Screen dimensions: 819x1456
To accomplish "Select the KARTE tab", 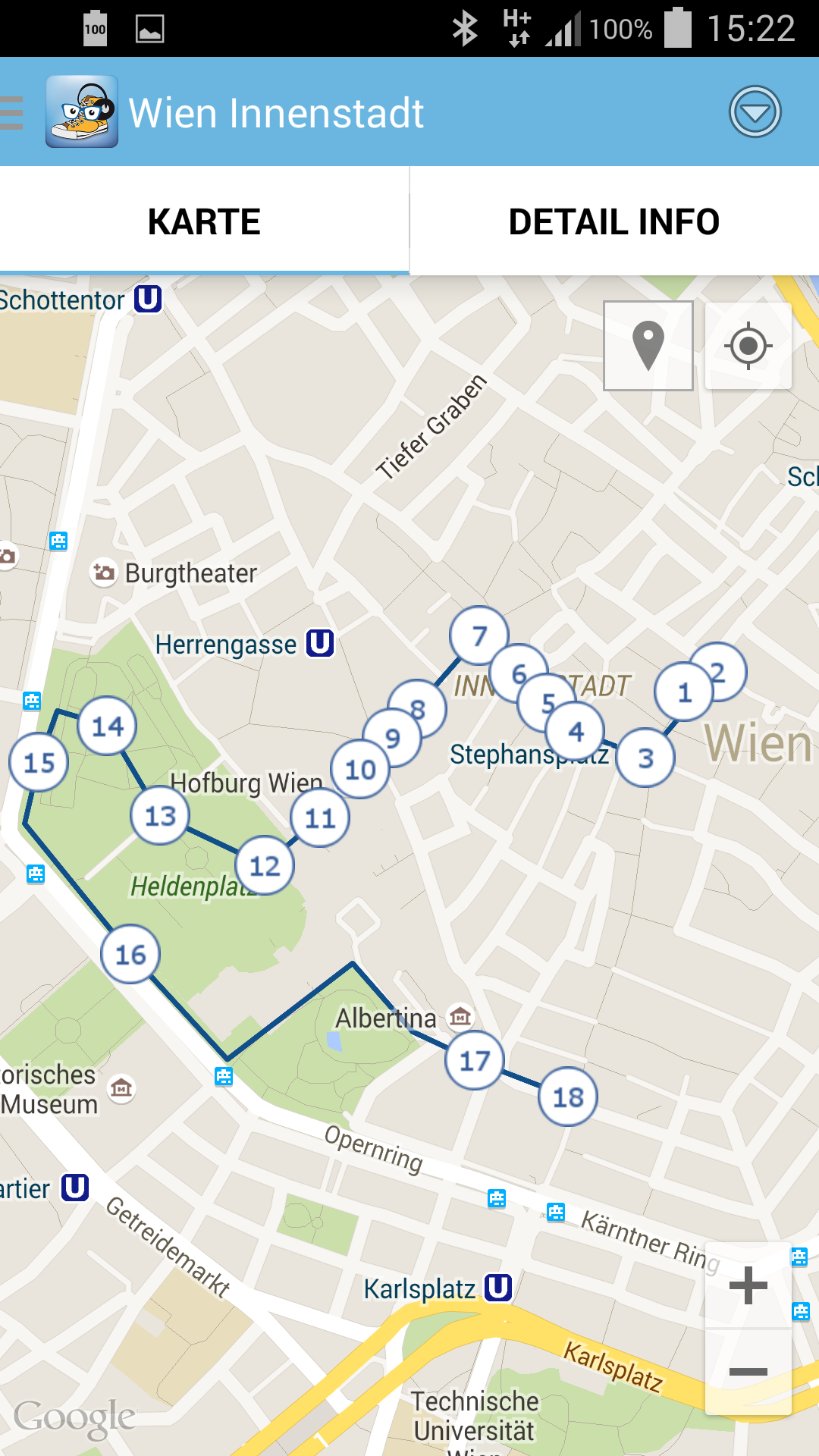I will (x=204, y=221).
